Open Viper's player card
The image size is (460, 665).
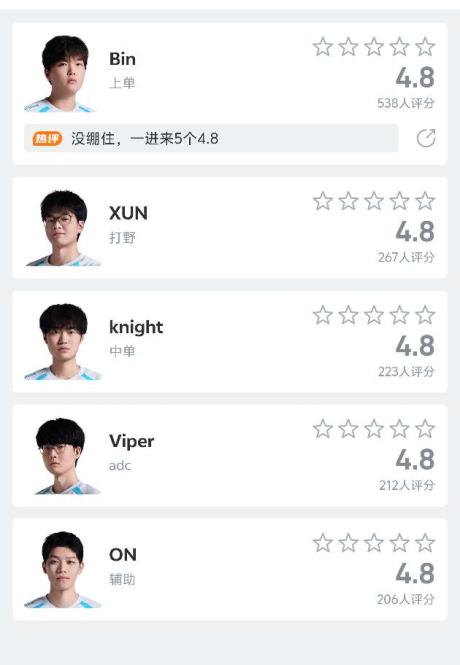click(x=230, y=455)
